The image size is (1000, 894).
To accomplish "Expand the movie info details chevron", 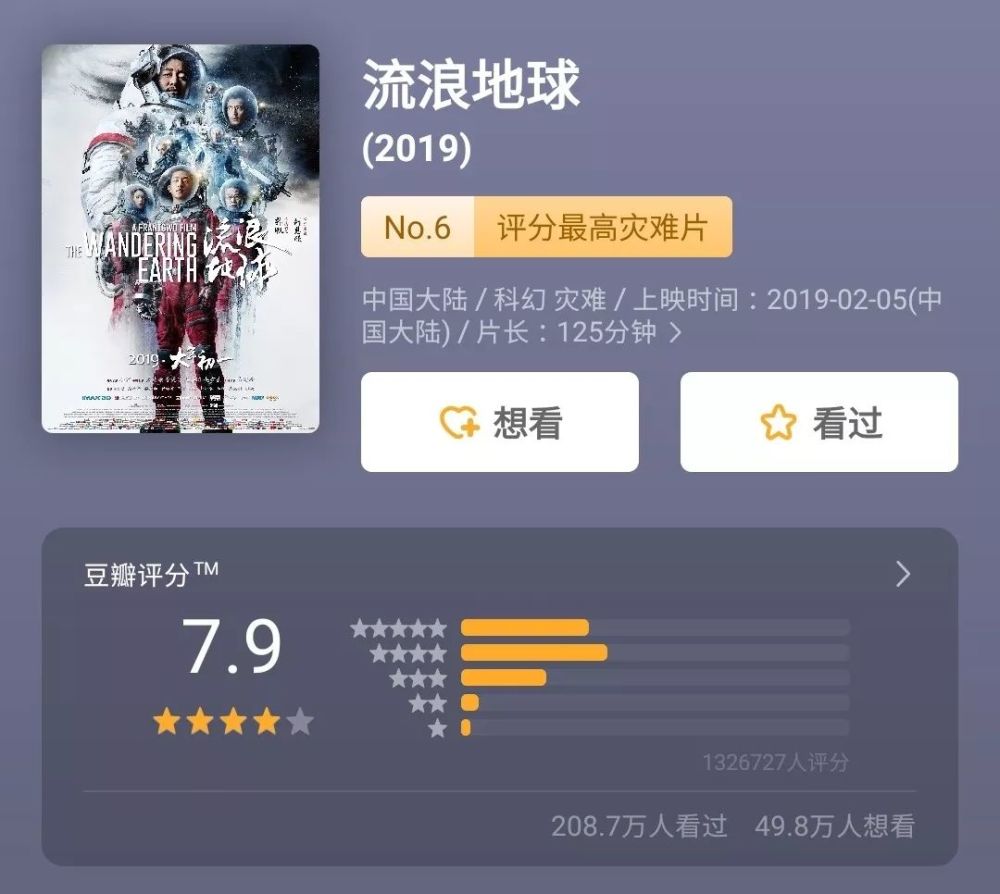I will [676, 333].
